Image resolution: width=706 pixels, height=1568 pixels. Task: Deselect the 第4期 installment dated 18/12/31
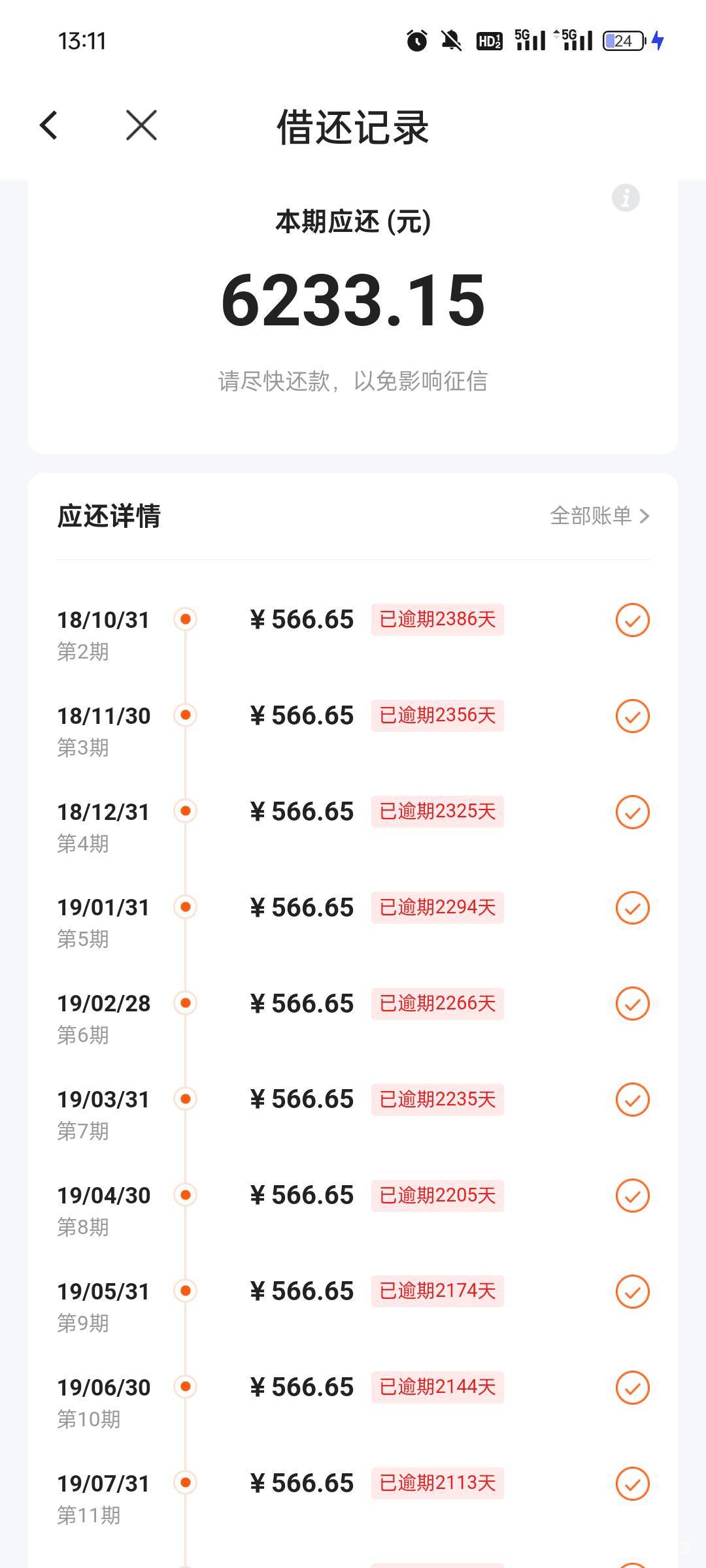[633, 812]
